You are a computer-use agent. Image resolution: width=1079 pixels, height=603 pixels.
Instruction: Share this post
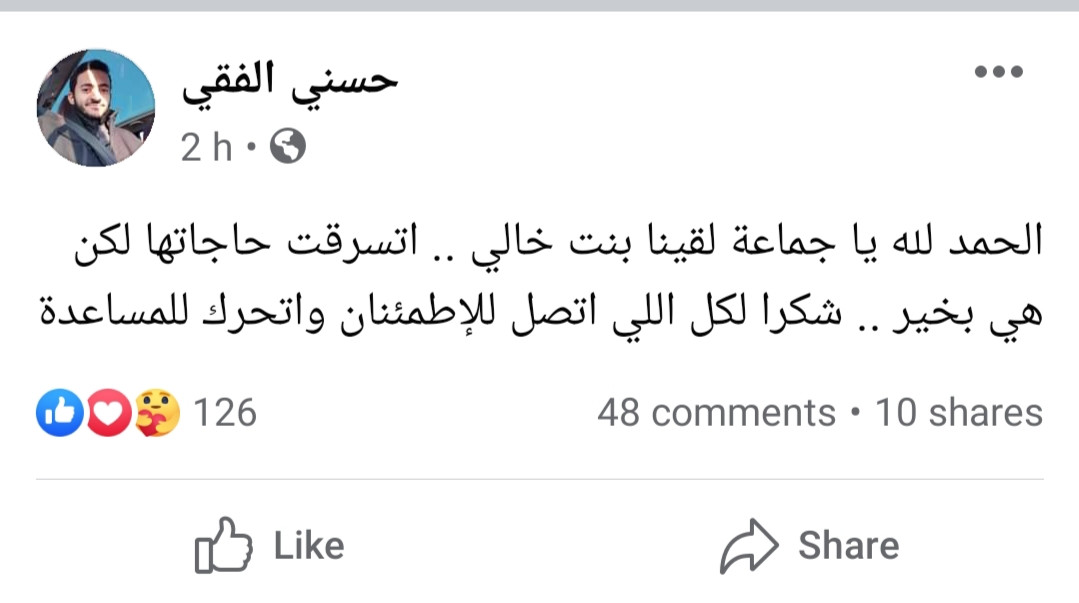tap(809, 545)
